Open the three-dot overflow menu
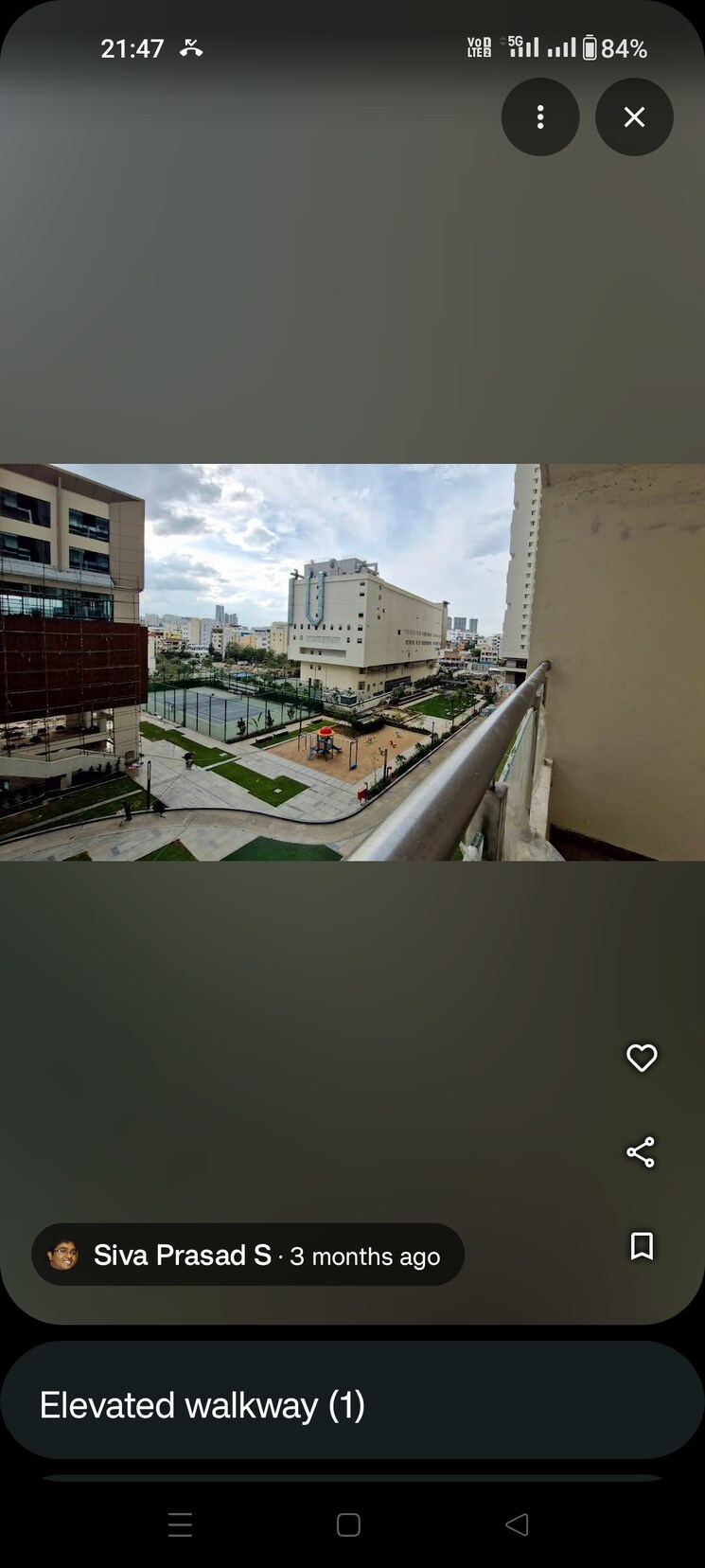This screenshot has width=705, height=1568. 540,116
